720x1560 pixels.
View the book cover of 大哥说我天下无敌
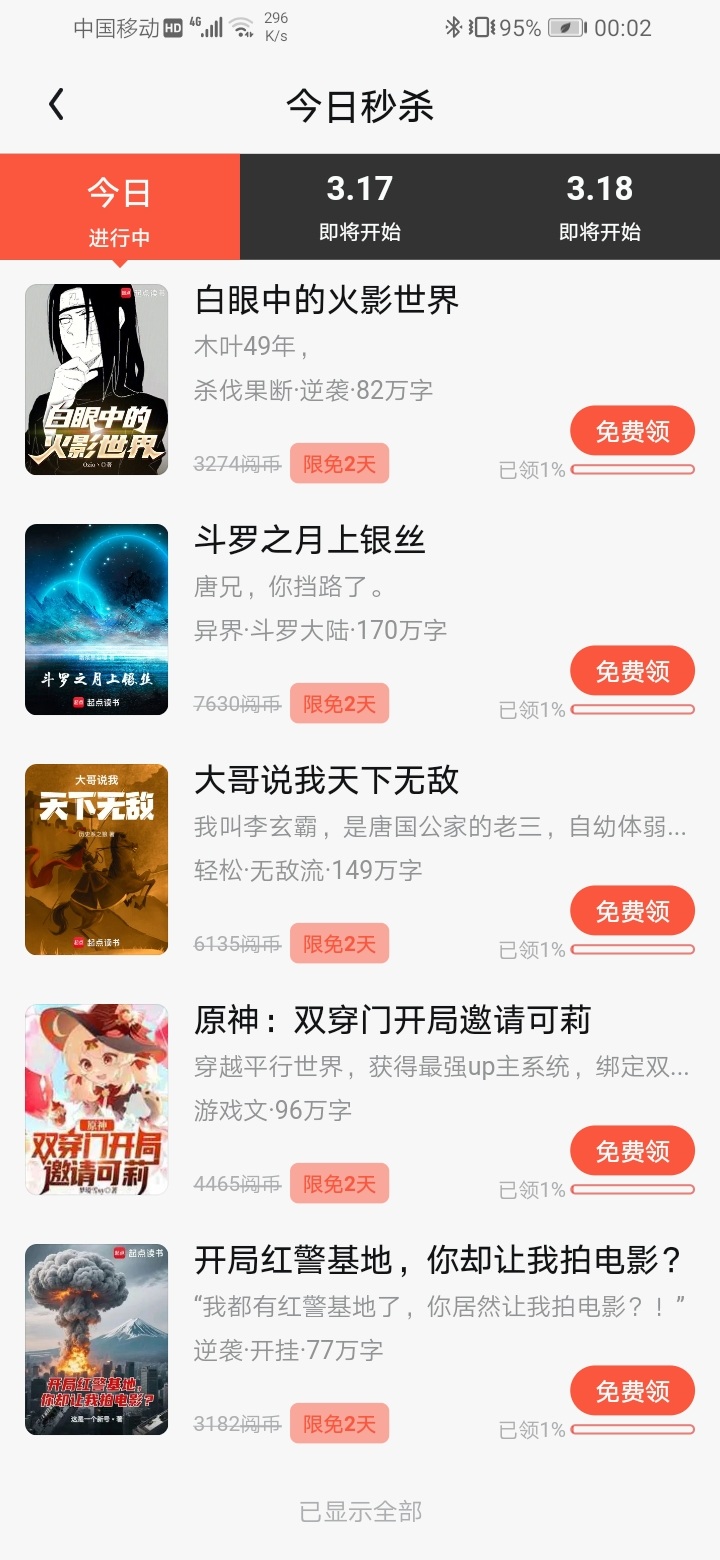pos(96,860)
